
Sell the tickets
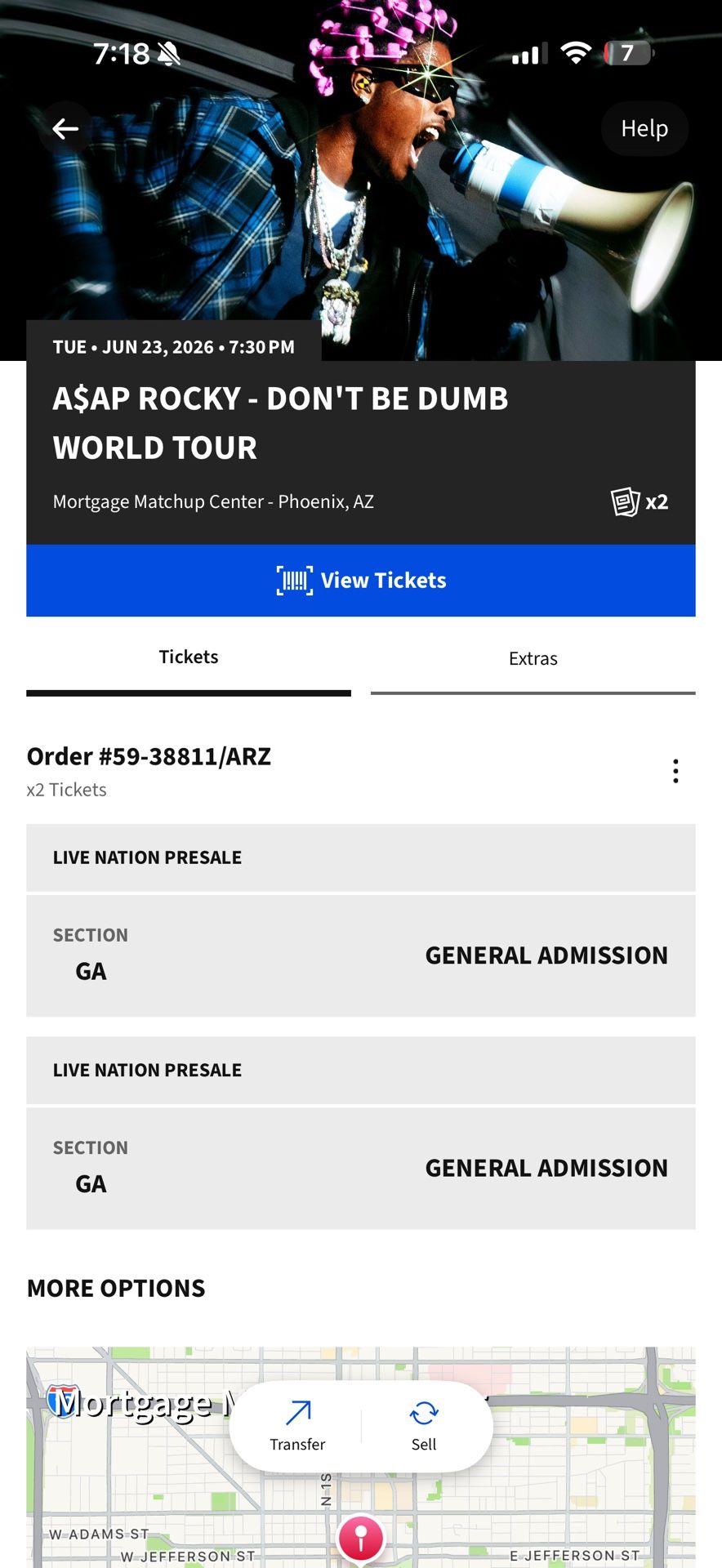pos(424,1426)
